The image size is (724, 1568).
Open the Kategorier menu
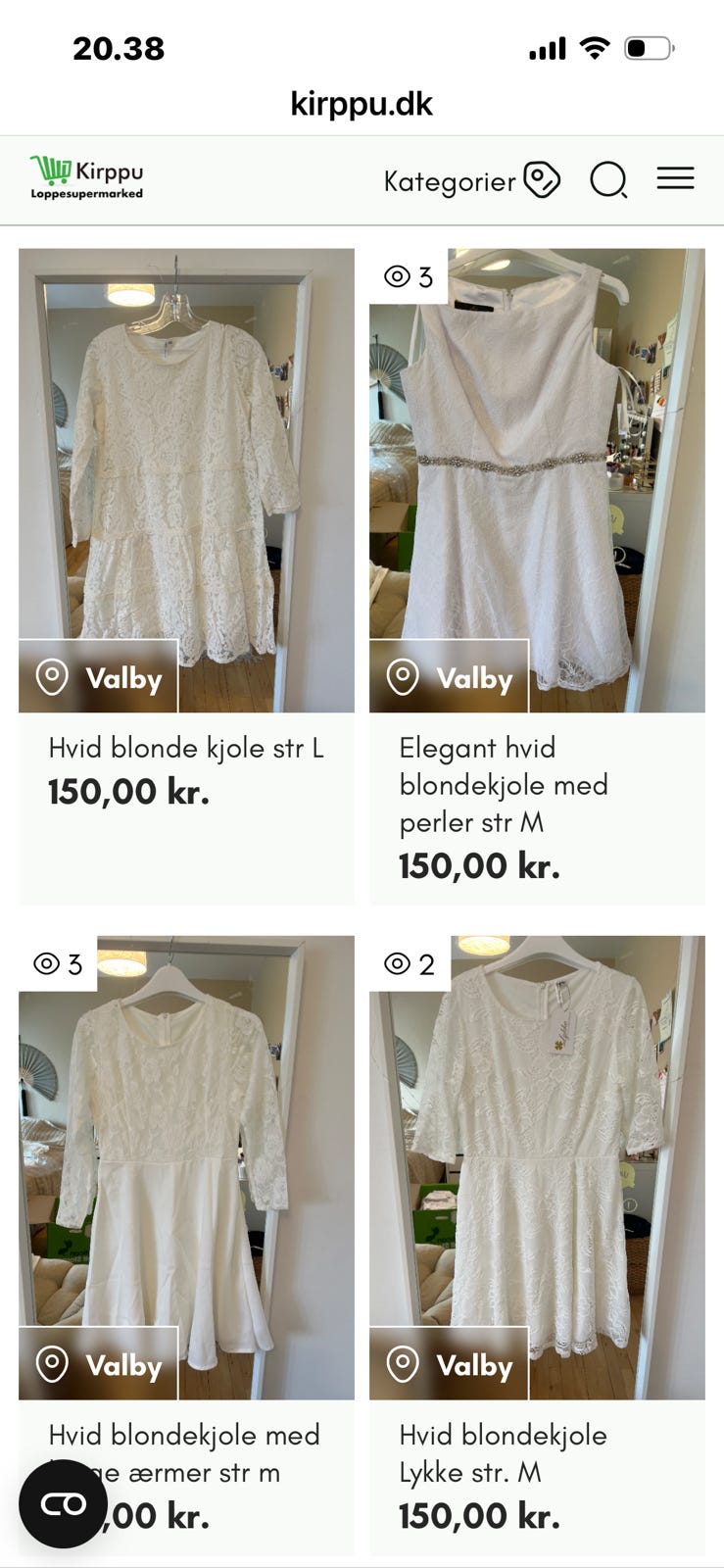pos(449,180)
